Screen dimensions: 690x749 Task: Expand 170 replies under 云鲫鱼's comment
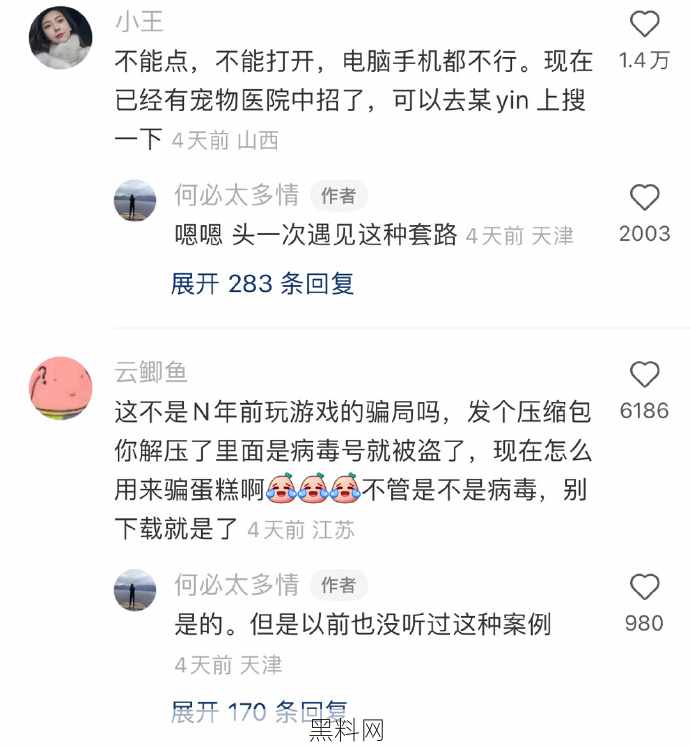click(260, 712)
